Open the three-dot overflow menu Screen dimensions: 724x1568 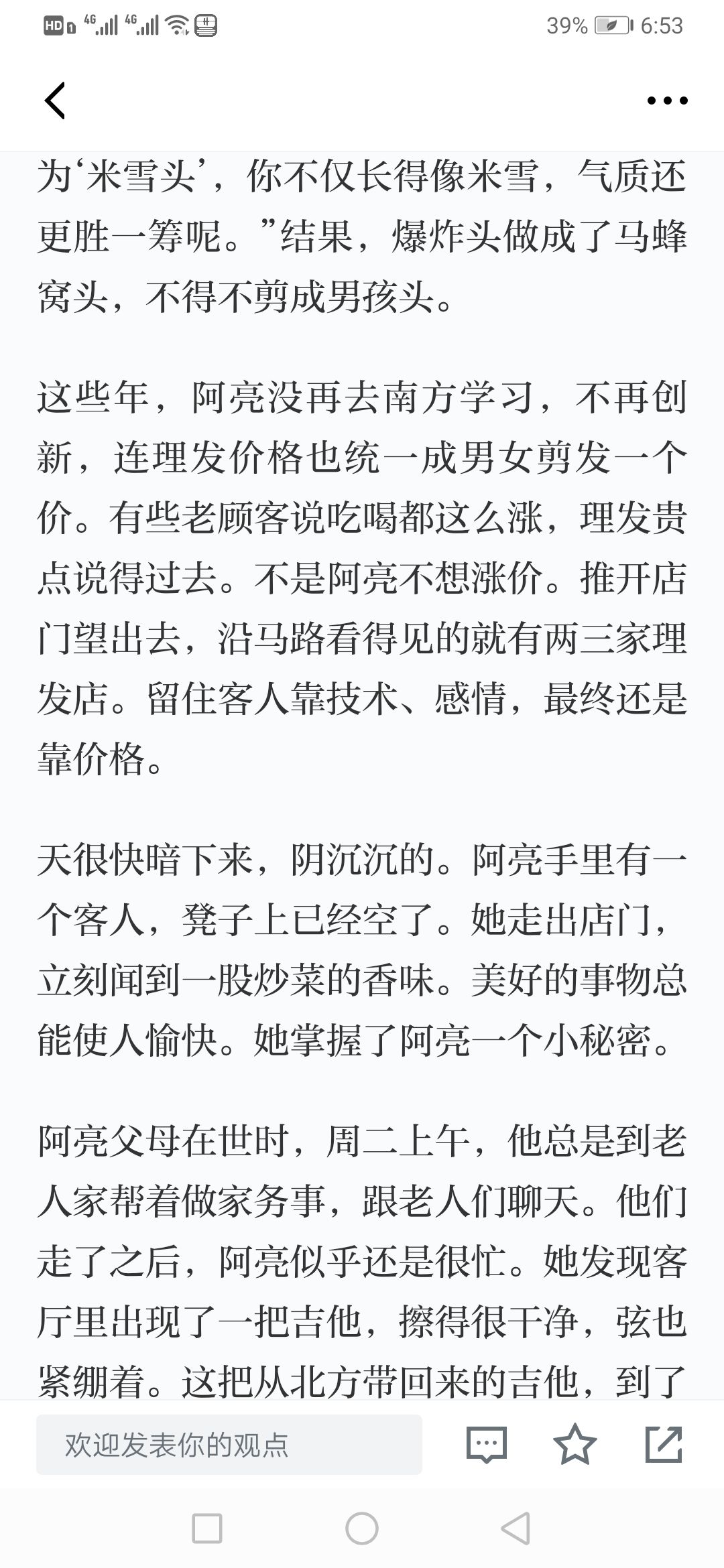point(667,101)
